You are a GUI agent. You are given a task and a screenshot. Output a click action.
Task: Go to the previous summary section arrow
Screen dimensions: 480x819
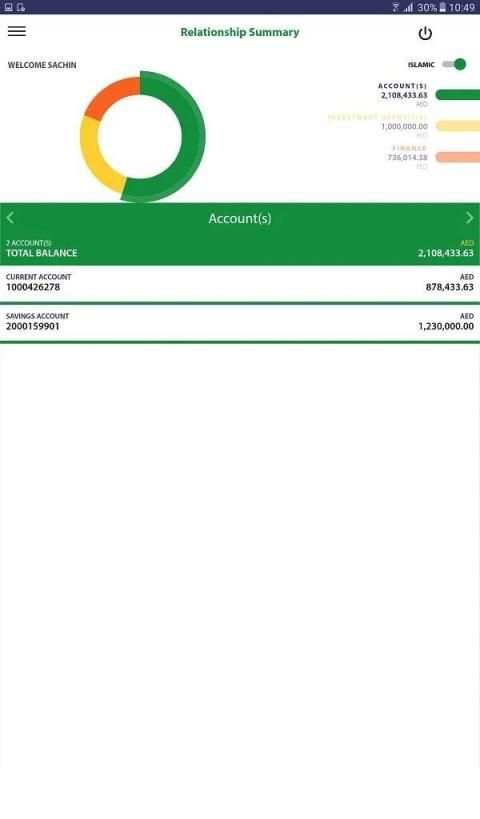[x=10, y=218]
